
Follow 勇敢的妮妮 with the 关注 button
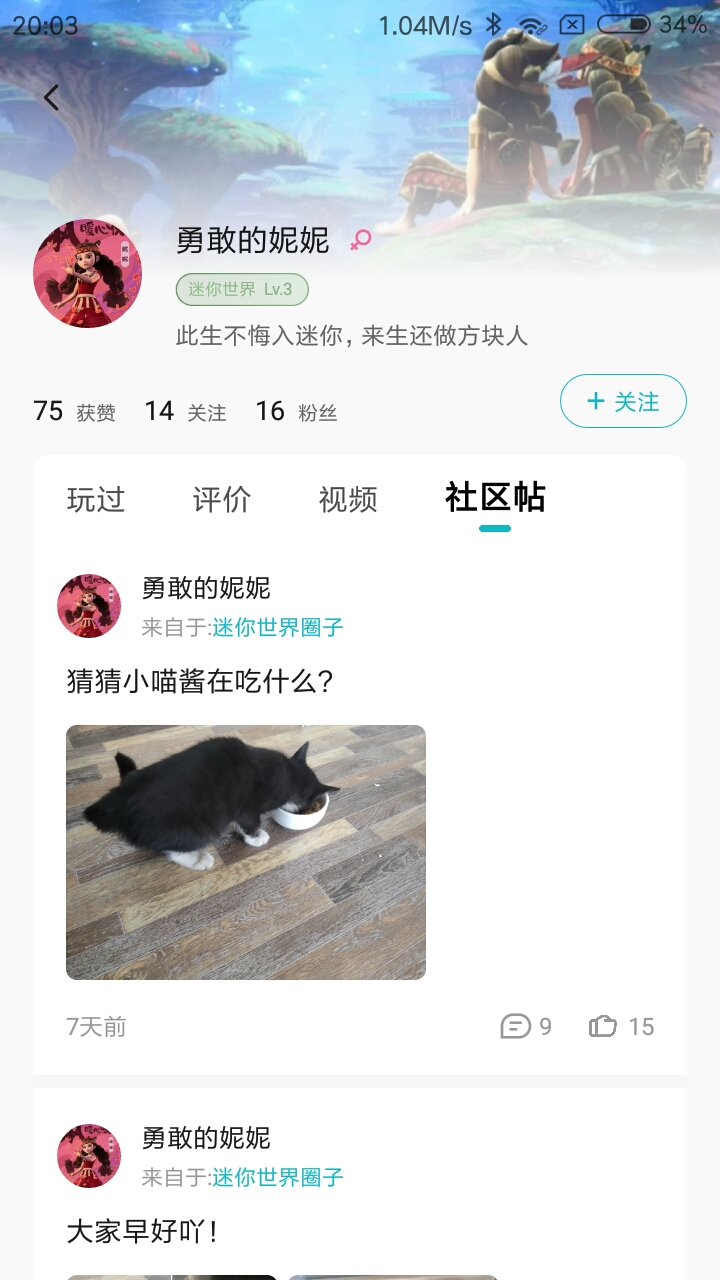(623, 401)
